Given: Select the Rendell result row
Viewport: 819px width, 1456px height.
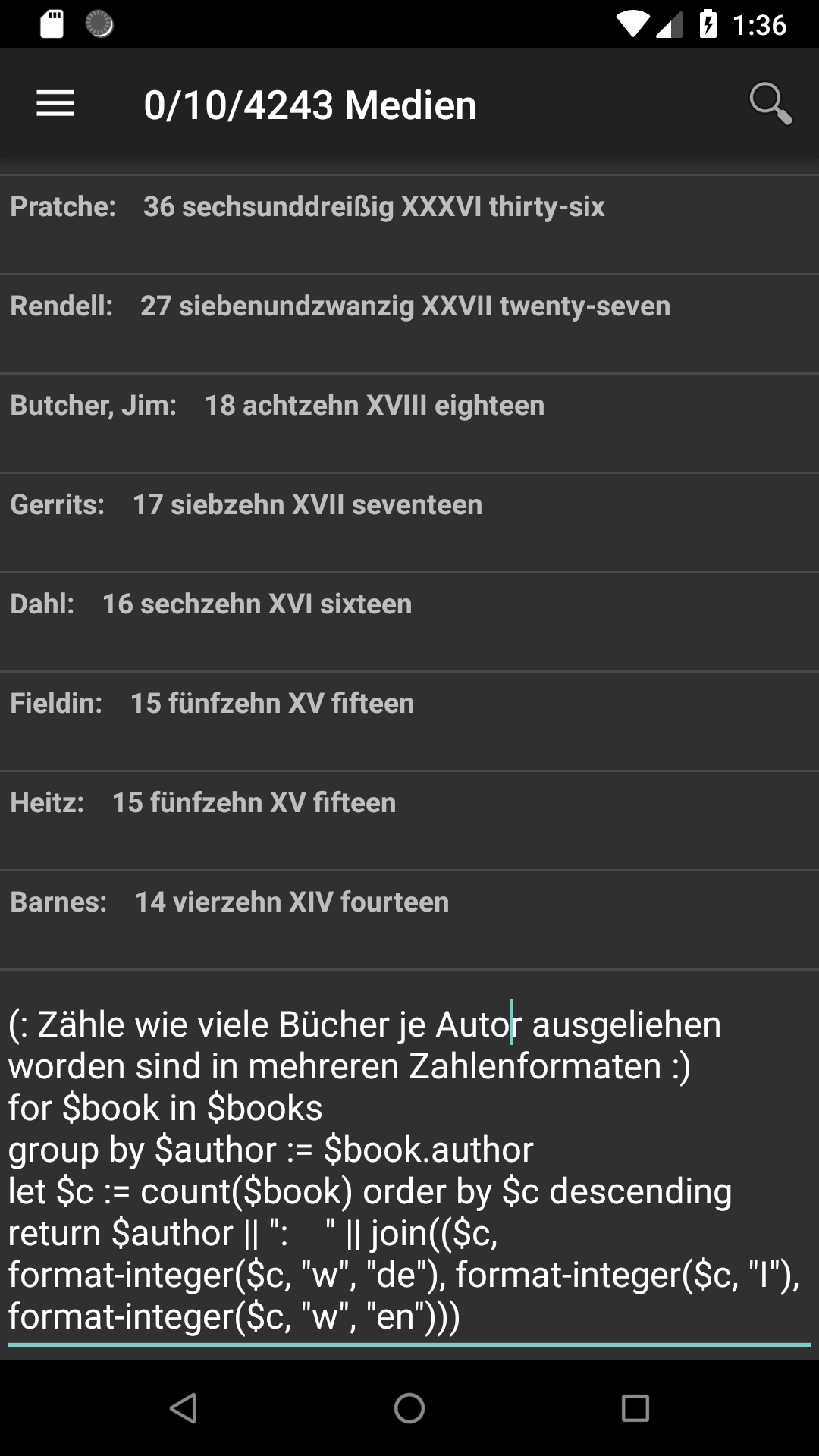Looking at the screenshot, I should coord(409,324).
